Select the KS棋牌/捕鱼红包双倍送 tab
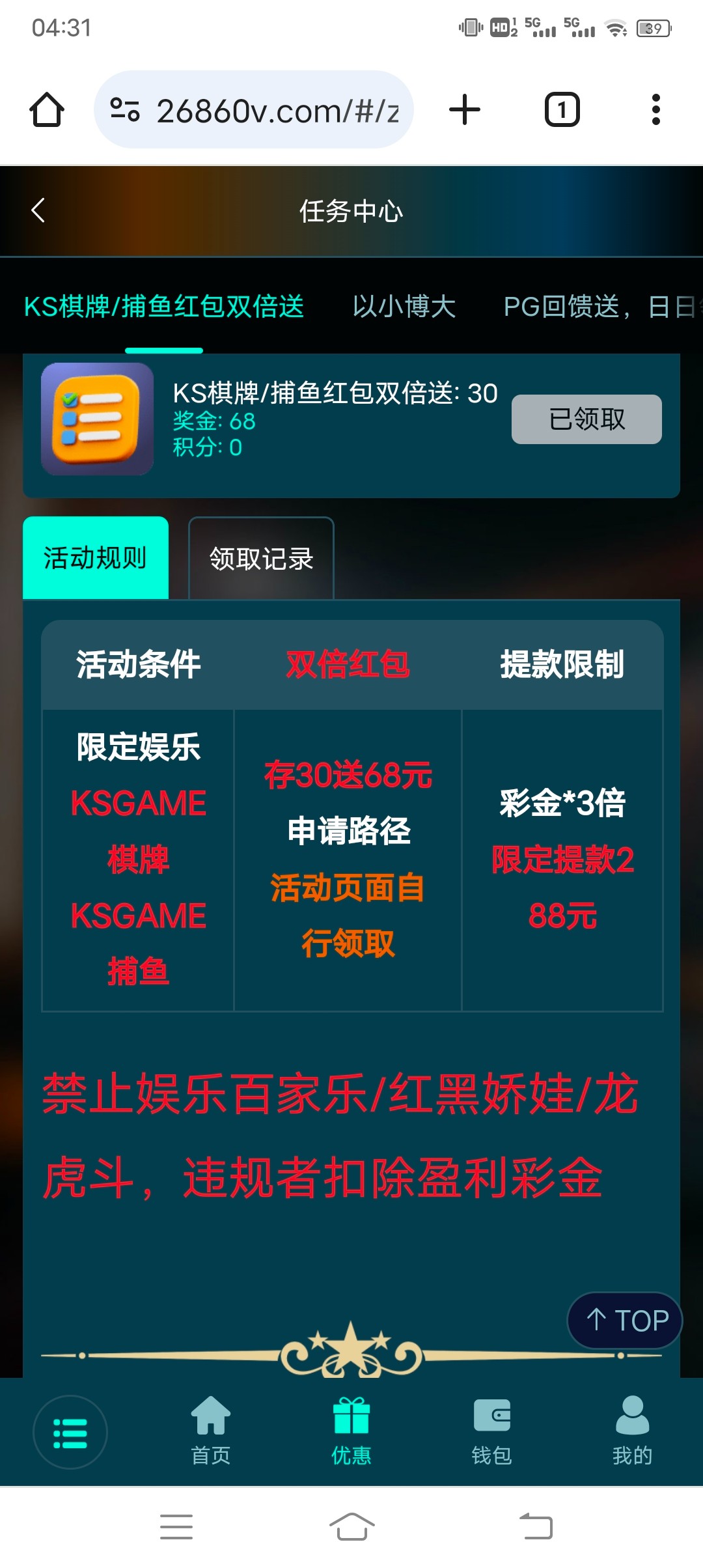Screen dimensions: 703x1568 point(164,307)
